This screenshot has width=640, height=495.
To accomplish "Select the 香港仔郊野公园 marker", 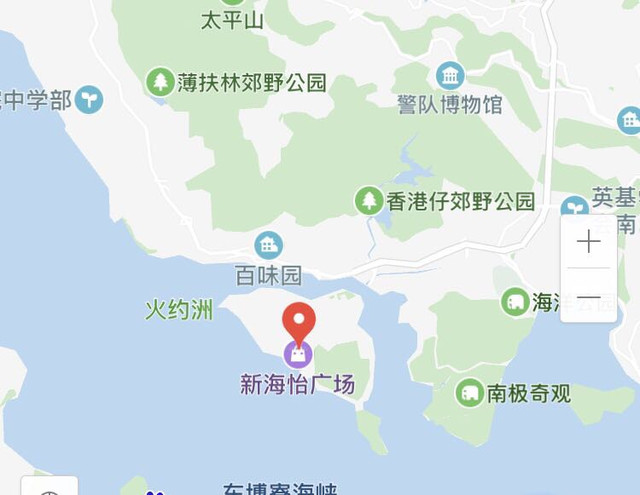I will coord(369,200).
